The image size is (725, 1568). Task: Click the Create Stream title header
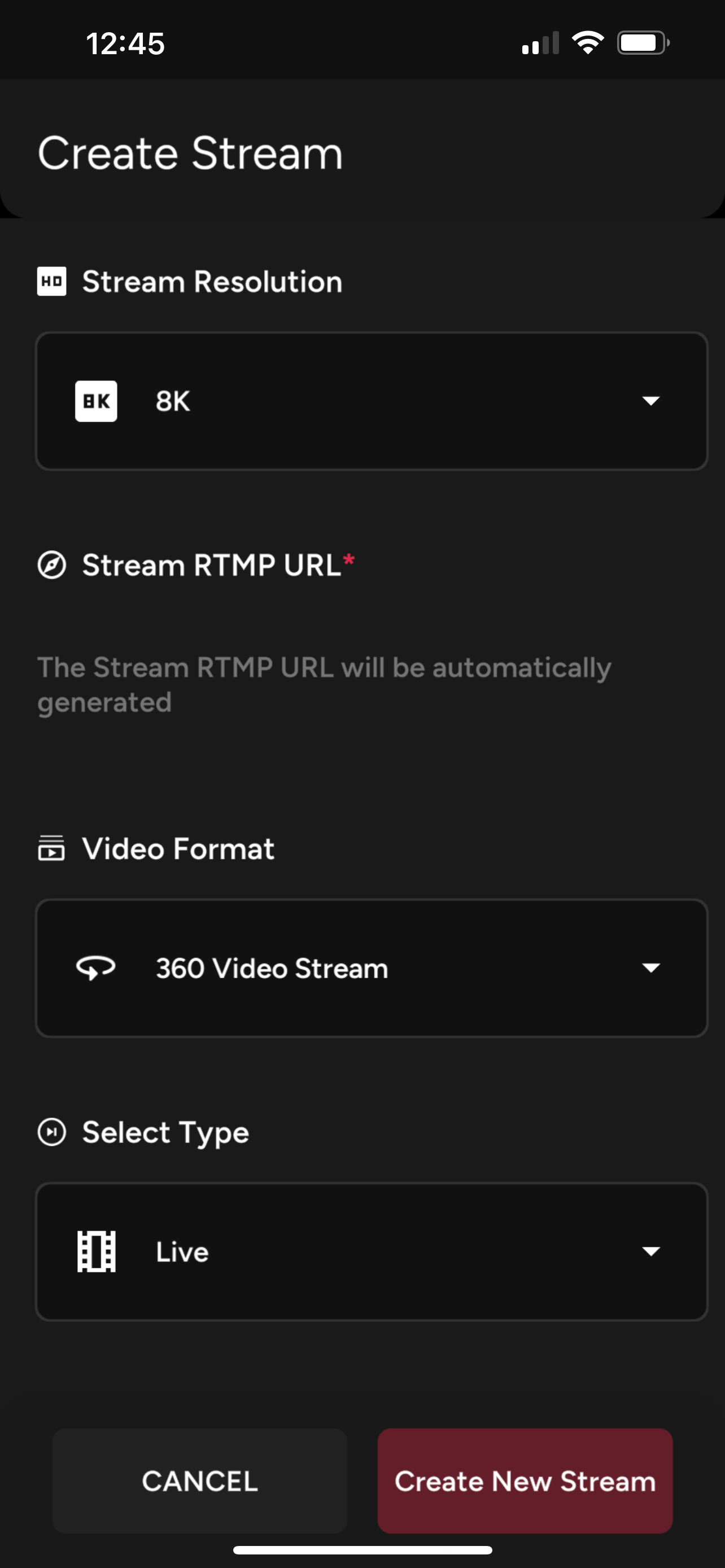coord(190,154)
